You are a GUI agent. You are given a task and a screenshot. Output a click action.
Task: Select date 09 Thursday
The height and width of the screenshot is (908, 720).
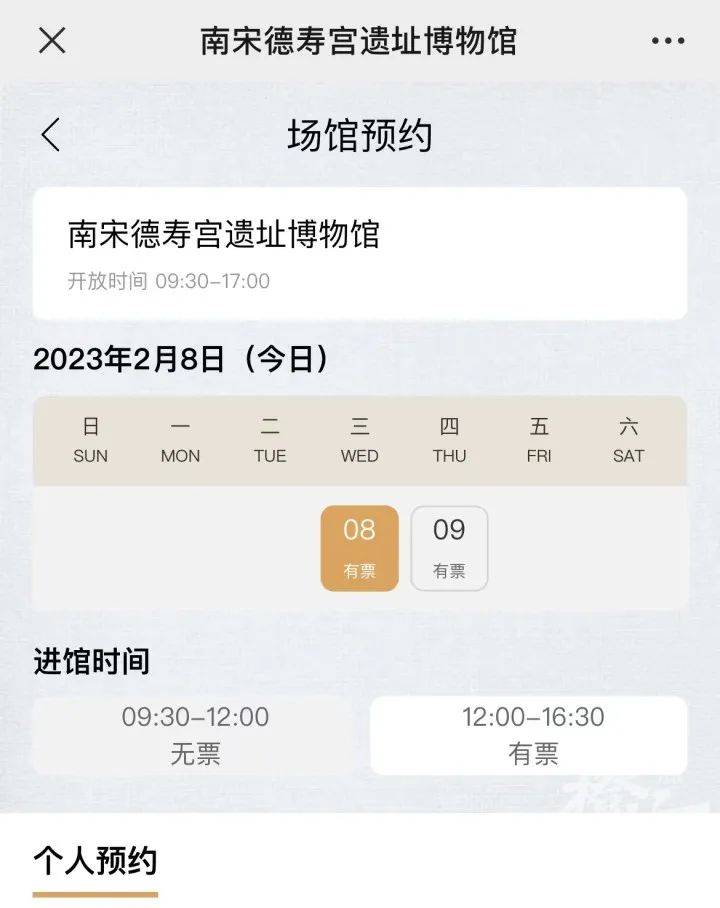click(x=449, y=548)
